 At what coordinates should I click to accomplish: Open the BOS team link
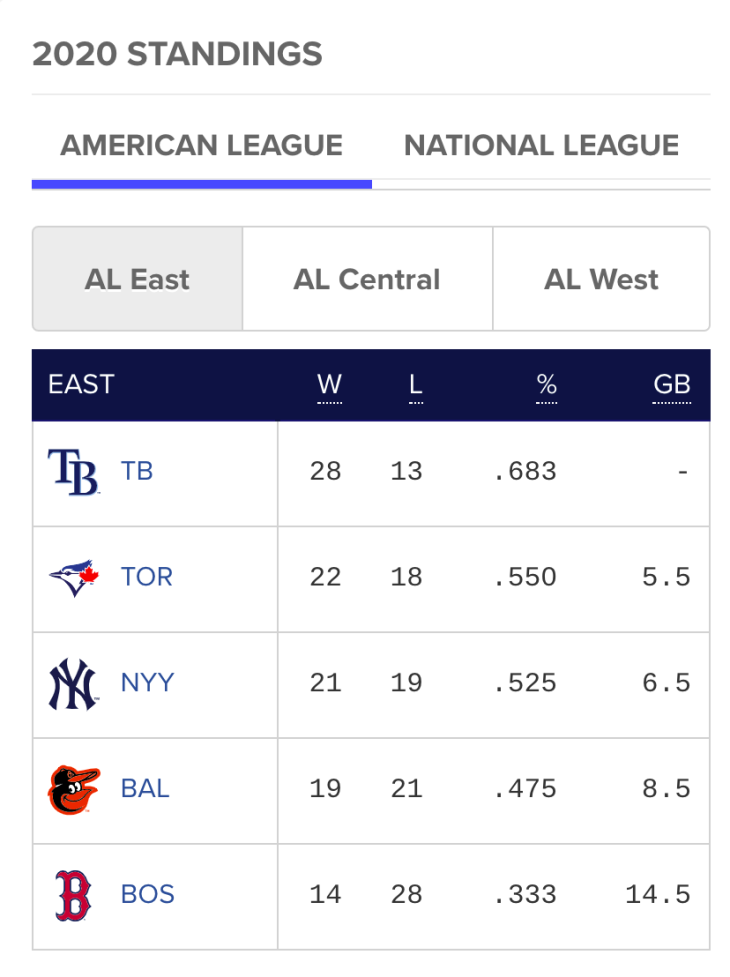[147, 894]
